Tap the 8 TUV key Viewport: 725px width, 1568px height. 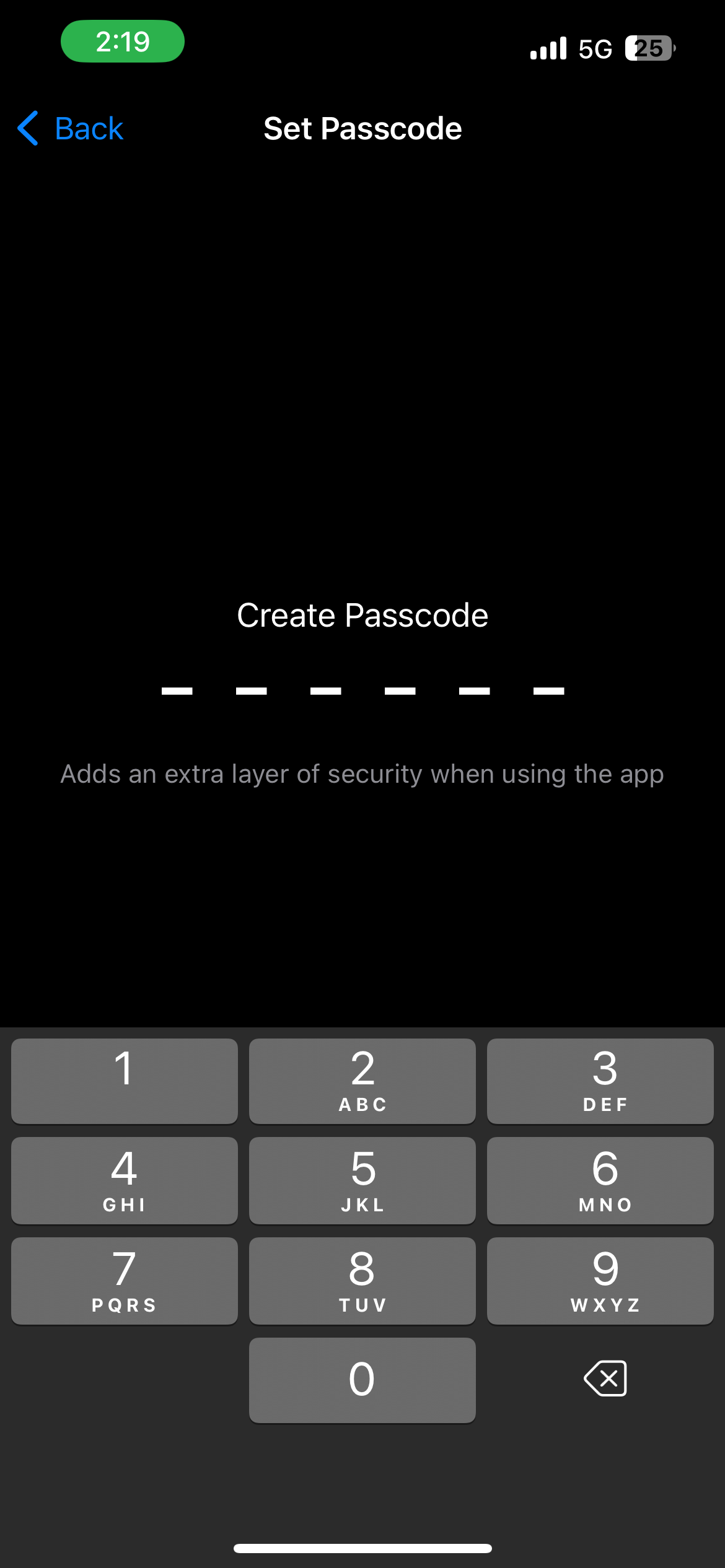[x=362, y=1281]
